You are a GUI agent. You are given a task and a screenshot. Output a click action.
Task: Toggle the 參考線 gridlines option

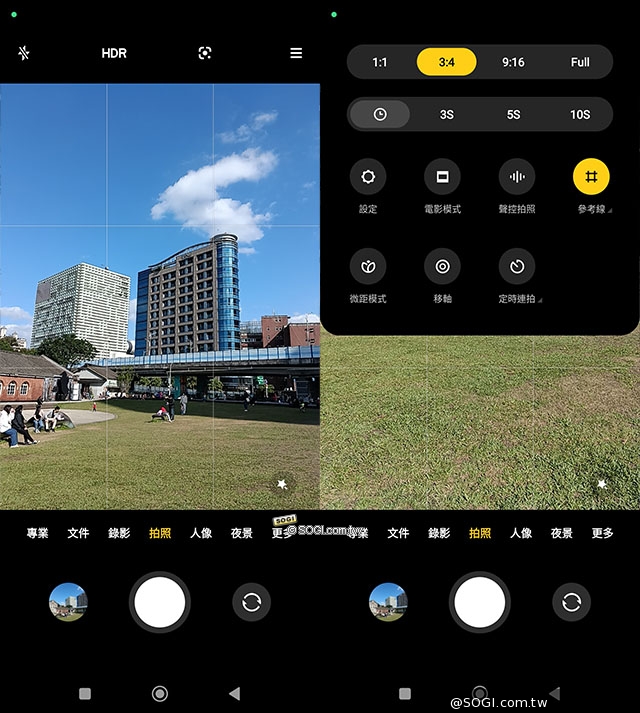click(591, 177)
